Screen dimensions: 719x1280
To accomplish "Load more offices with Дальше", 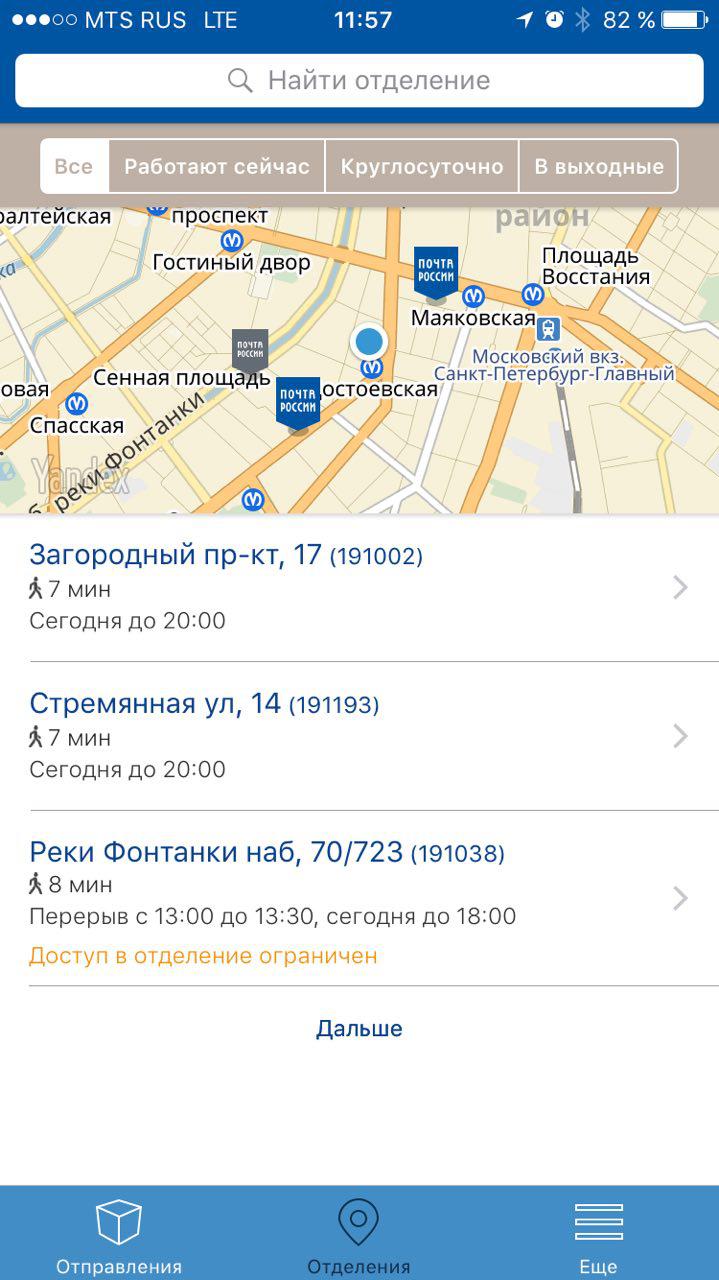I will [x=359, y=1028].
